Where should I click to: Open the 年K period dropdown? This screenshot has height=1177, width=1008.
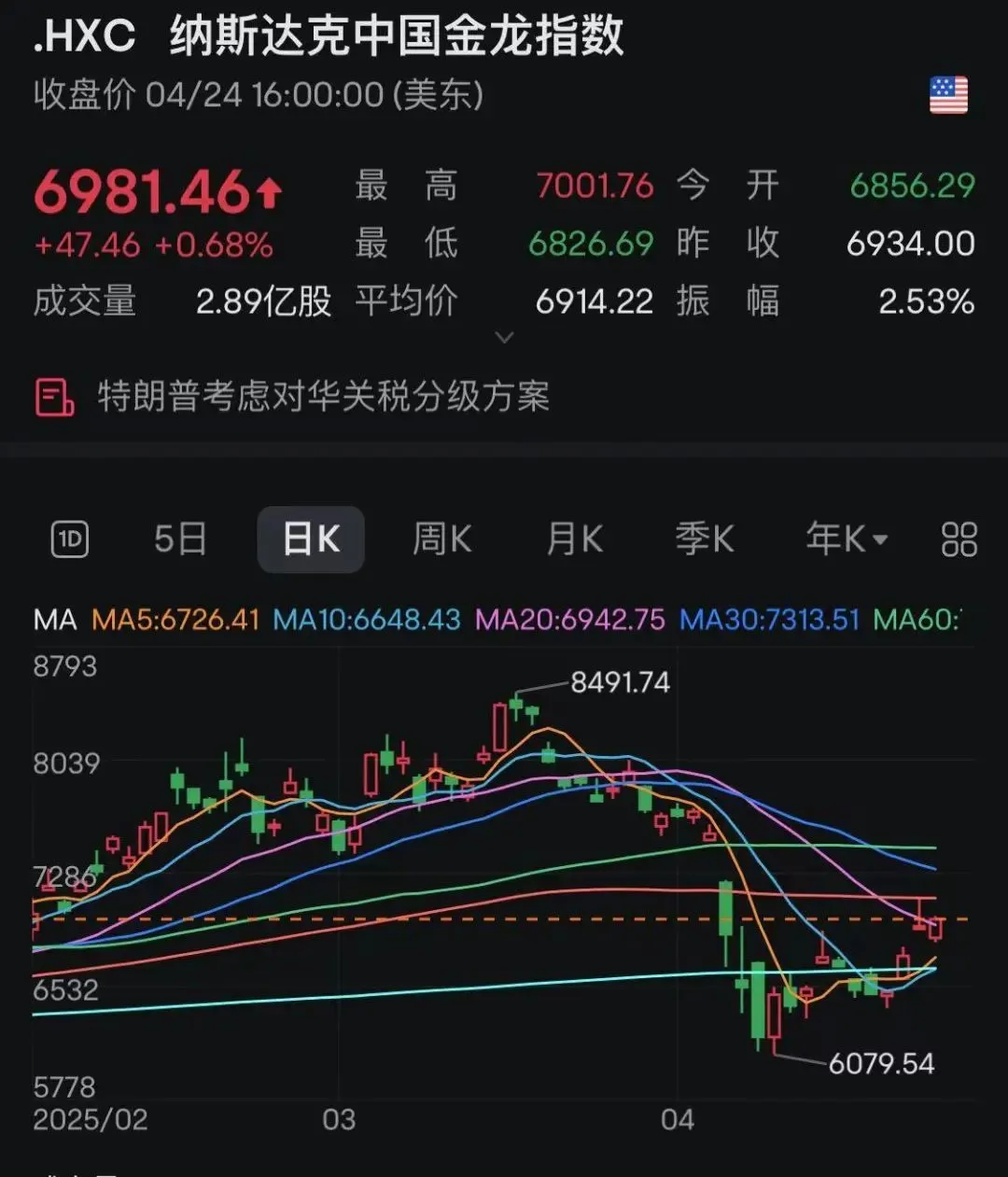[x=847, y=539]
